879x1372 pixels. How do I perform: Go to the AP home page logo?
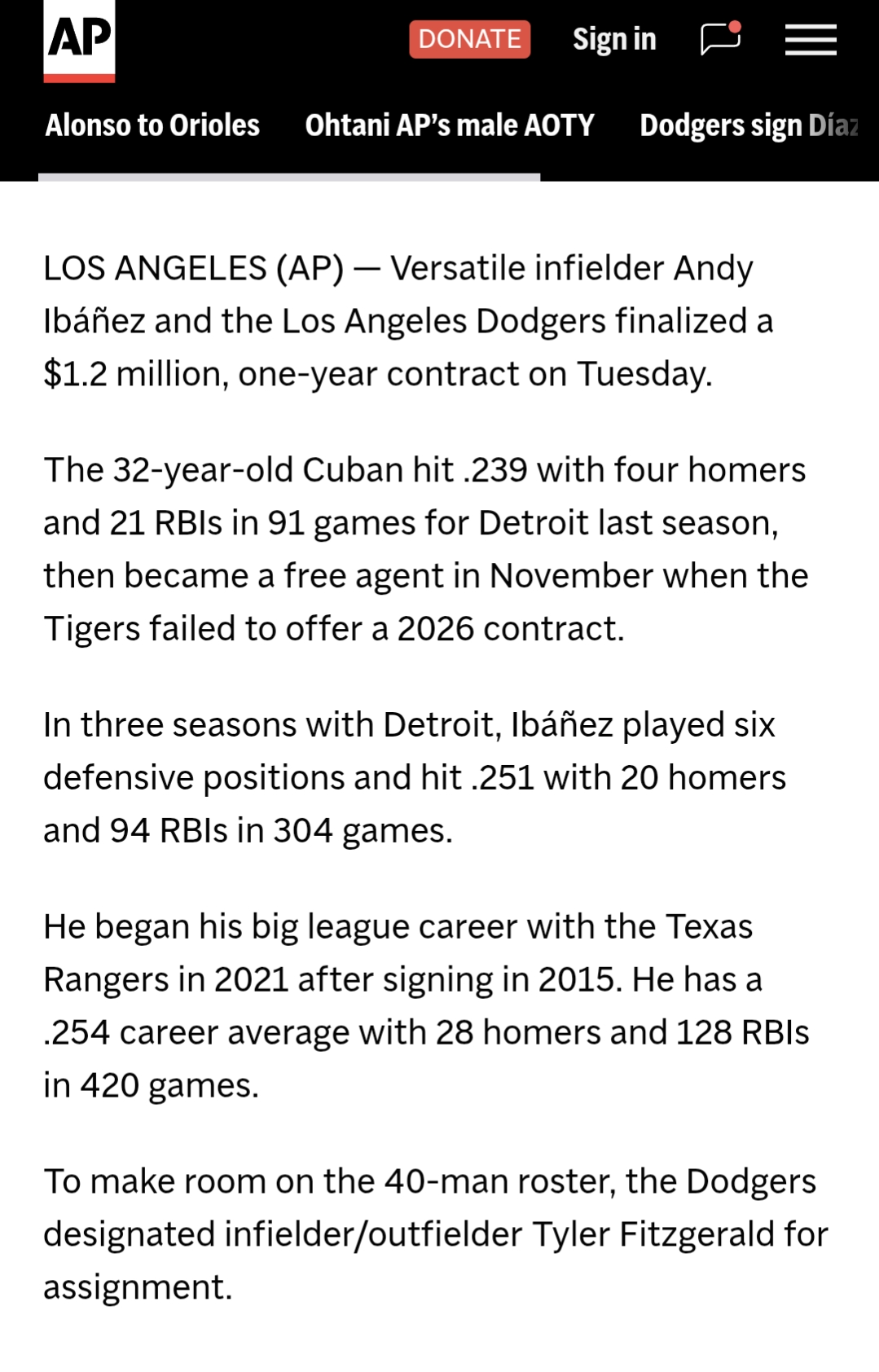pyautogui.click(x=79, y=39)
